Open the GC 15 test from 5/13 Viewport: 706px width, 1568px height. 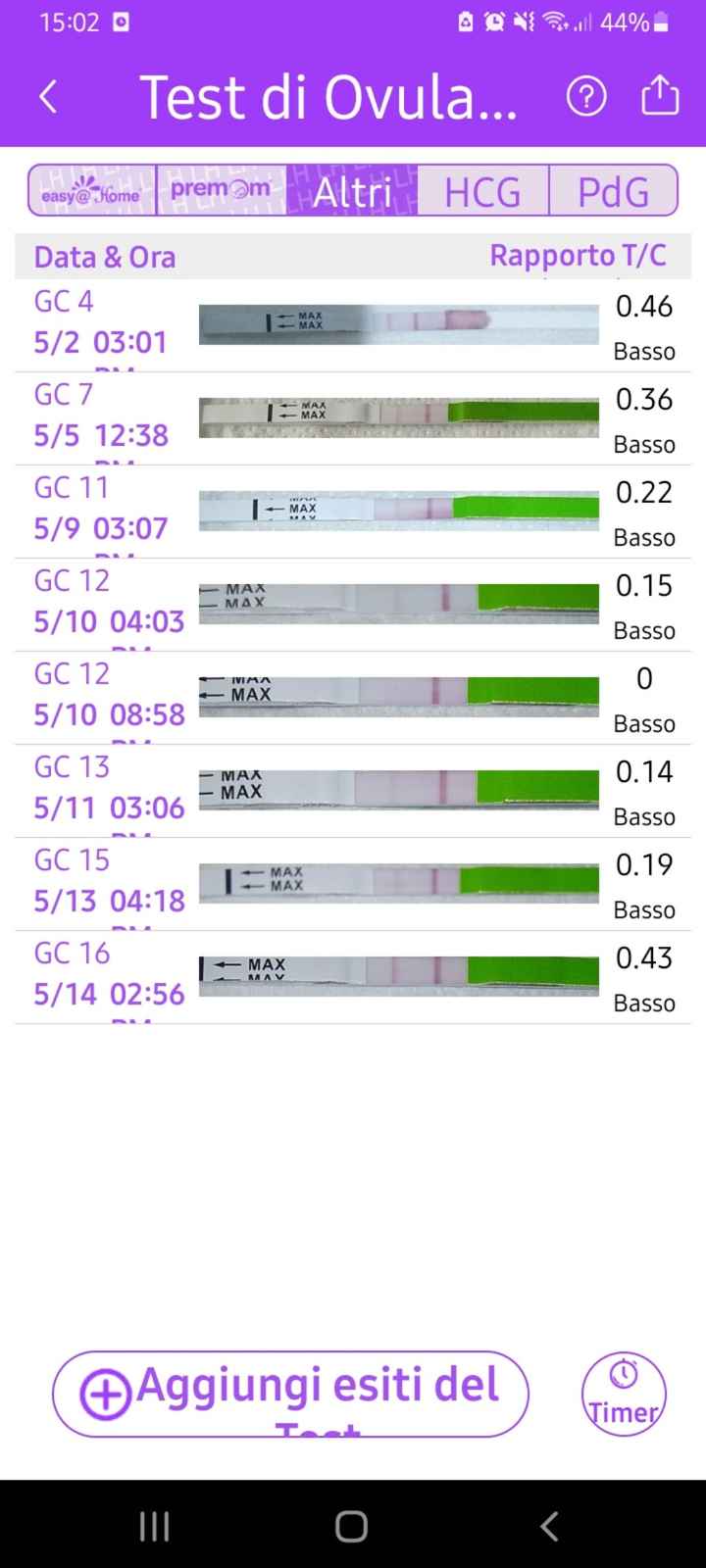353,884
